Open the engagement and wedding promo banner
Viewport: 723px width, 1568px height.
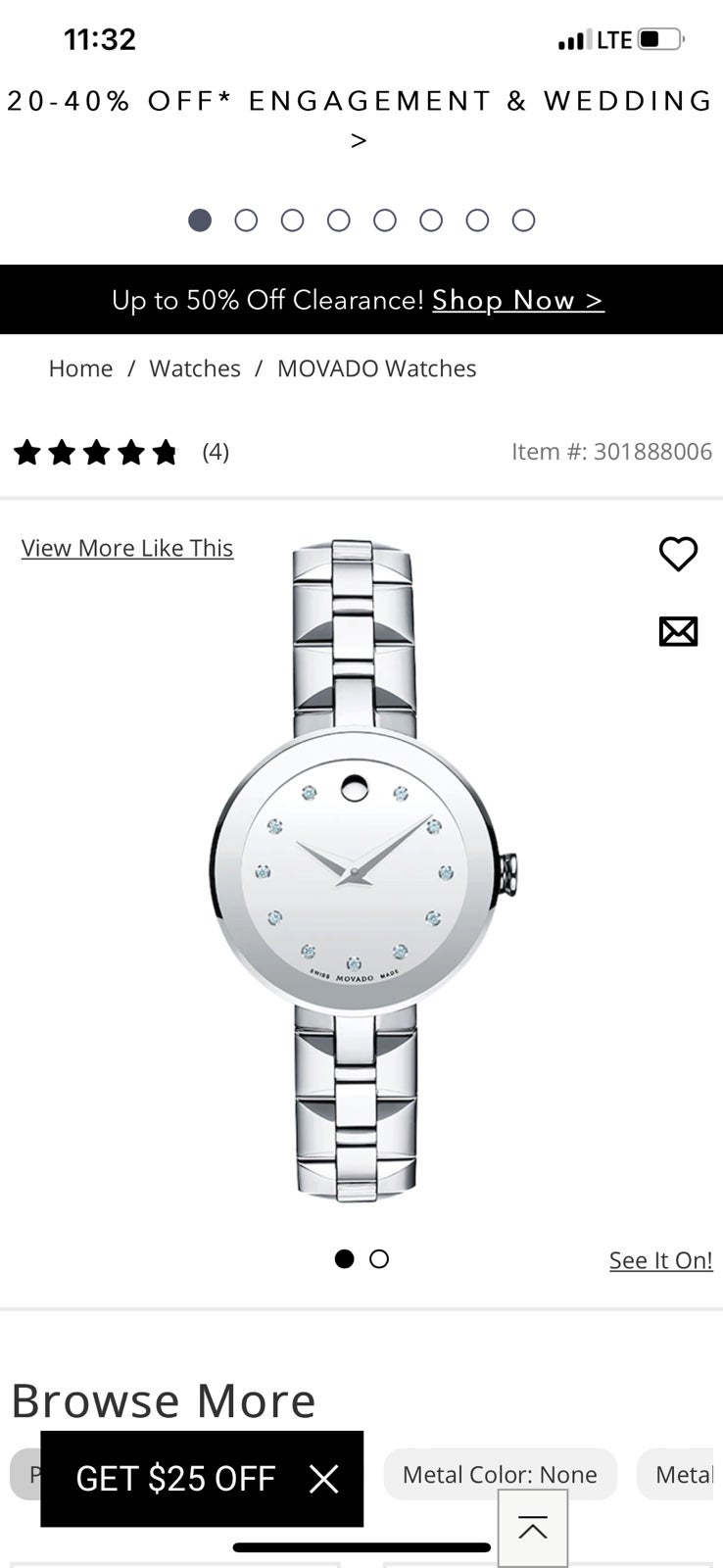(360, 119)
